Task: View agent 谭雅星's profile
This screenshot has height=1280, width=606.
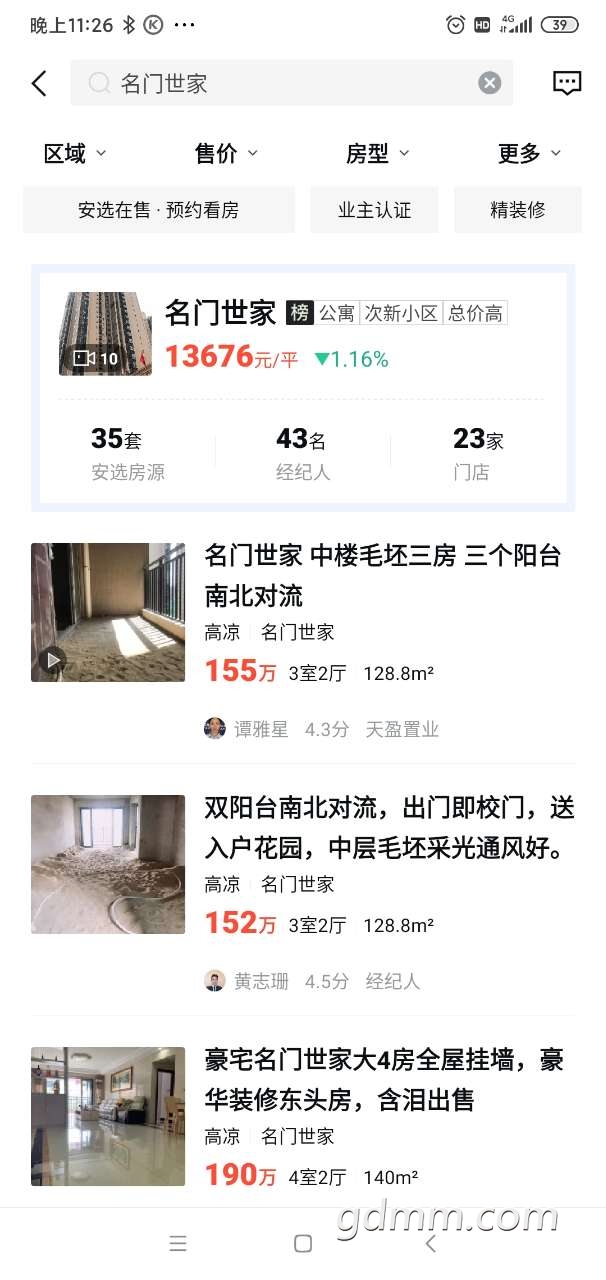Action: 260,729
